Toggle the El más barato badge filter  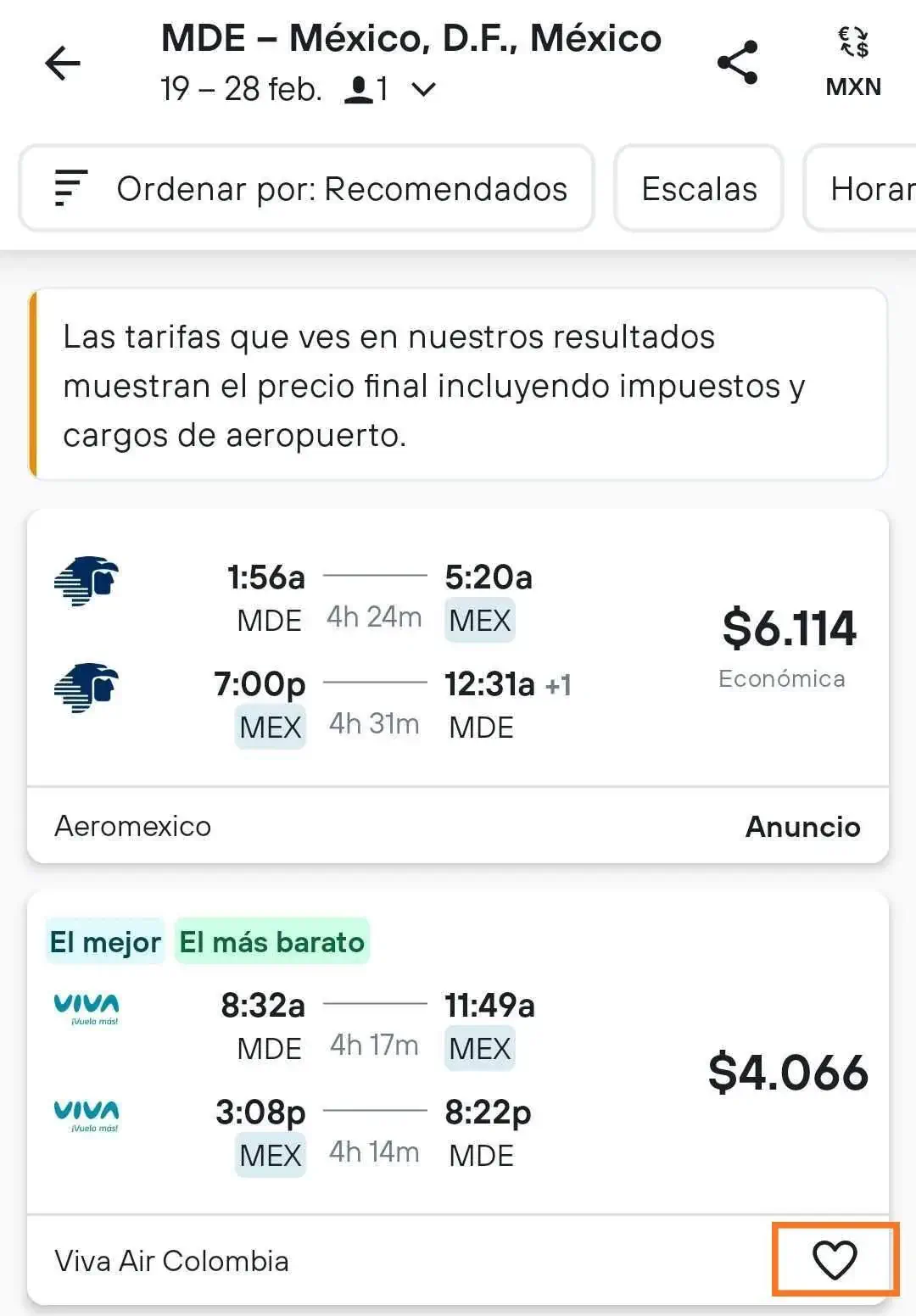271,941
